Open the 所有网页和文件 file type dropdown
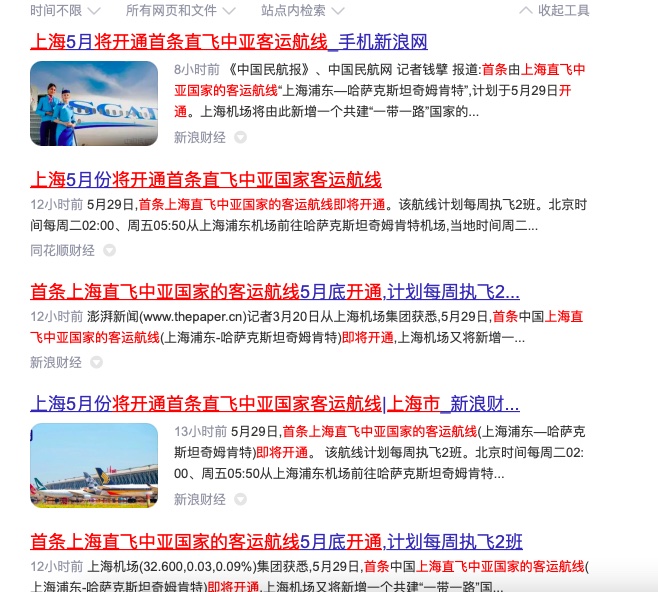Viewport: 658px width, 592px height. (x=180, y=11)
